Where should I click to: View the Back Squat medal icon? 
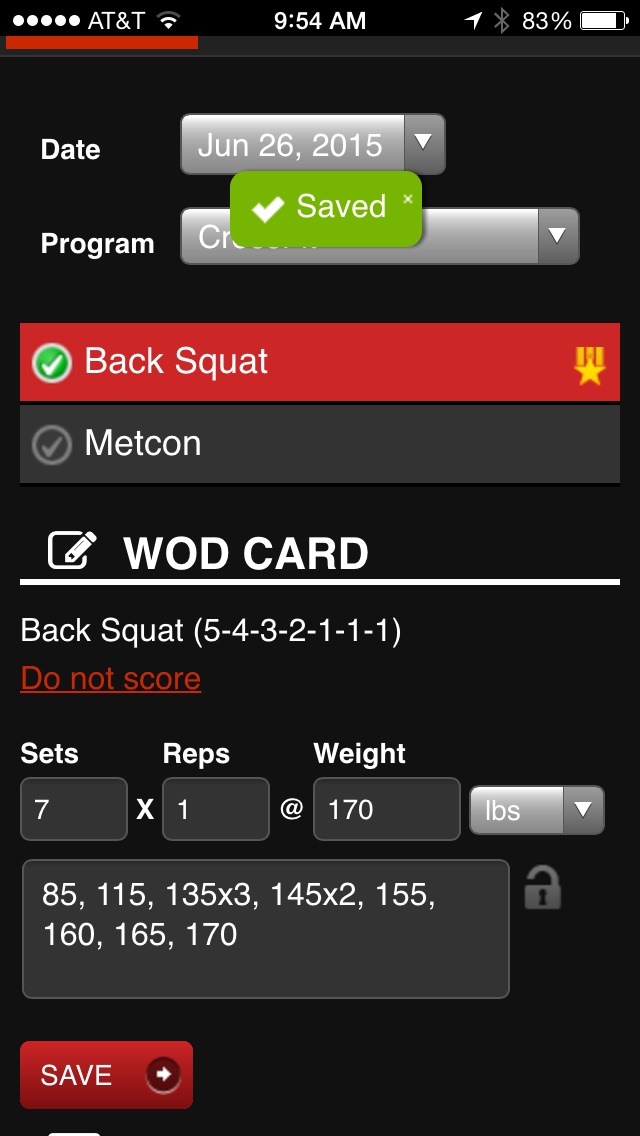coord(589,365)
